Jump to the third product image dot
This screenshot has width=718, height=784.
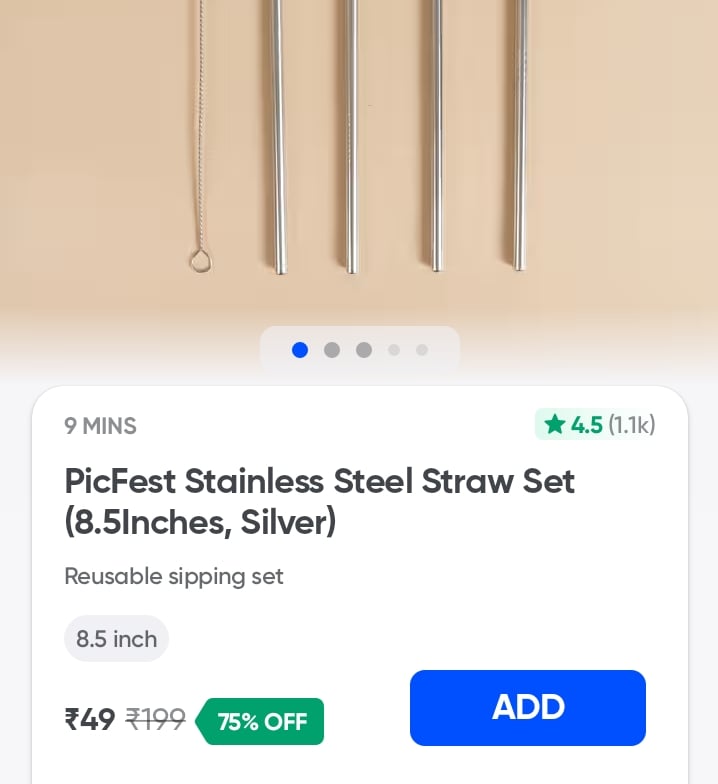point(364,350)
